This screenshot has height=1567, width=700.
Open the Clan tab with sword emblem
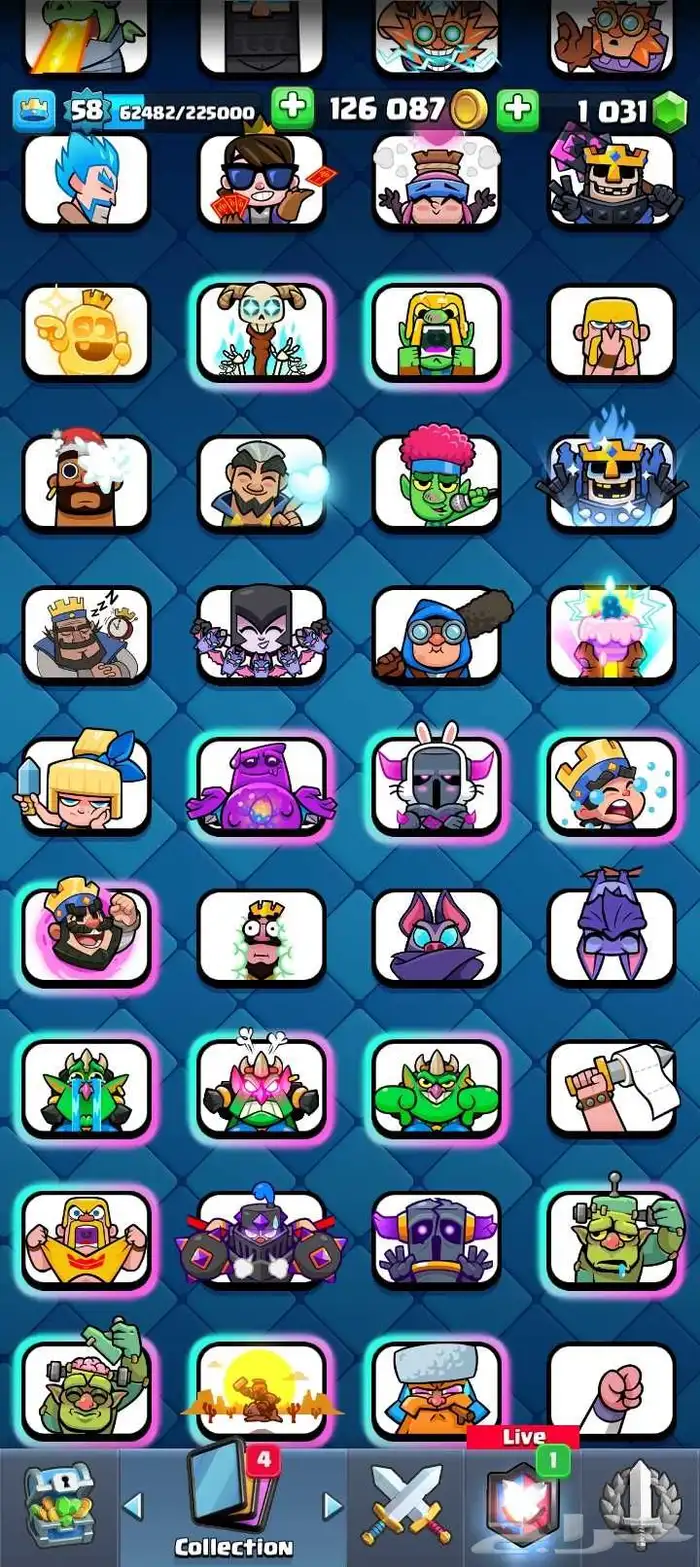tap(640, 1506)
